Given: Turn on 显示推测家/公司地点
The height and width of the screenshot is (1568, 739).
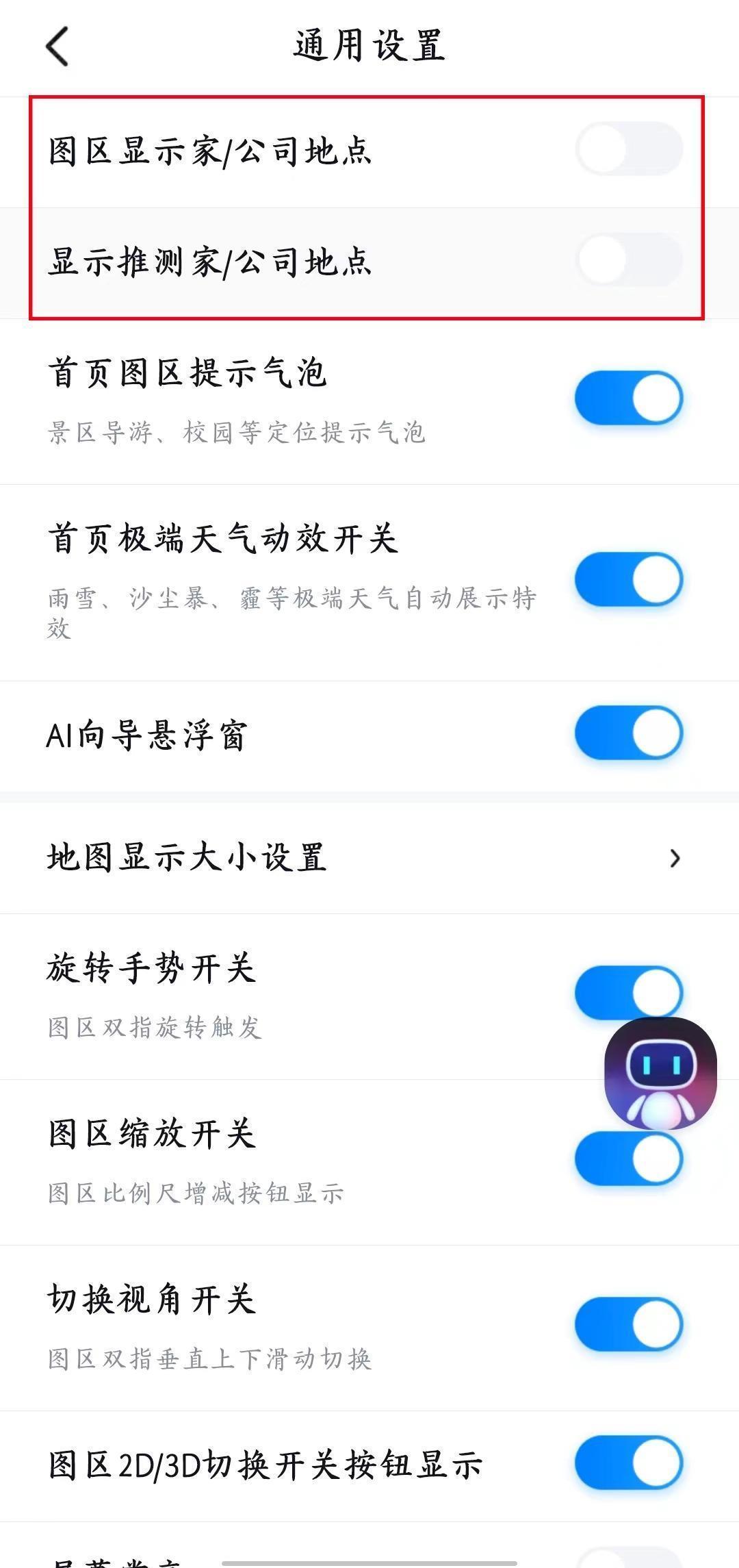Looking at the screenshot, I should [628, 260].
